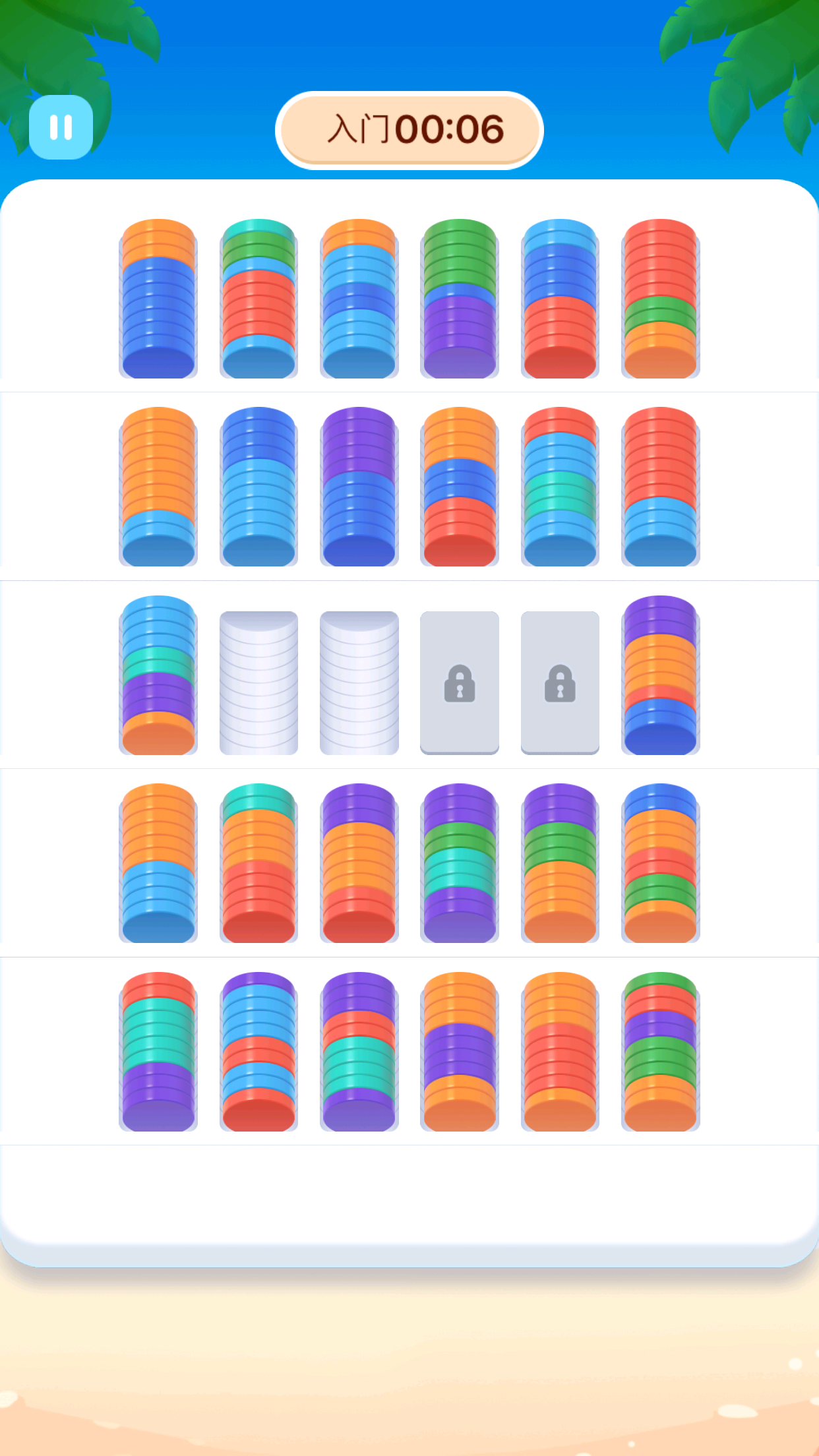Pause the game

(x=61, y=127)
